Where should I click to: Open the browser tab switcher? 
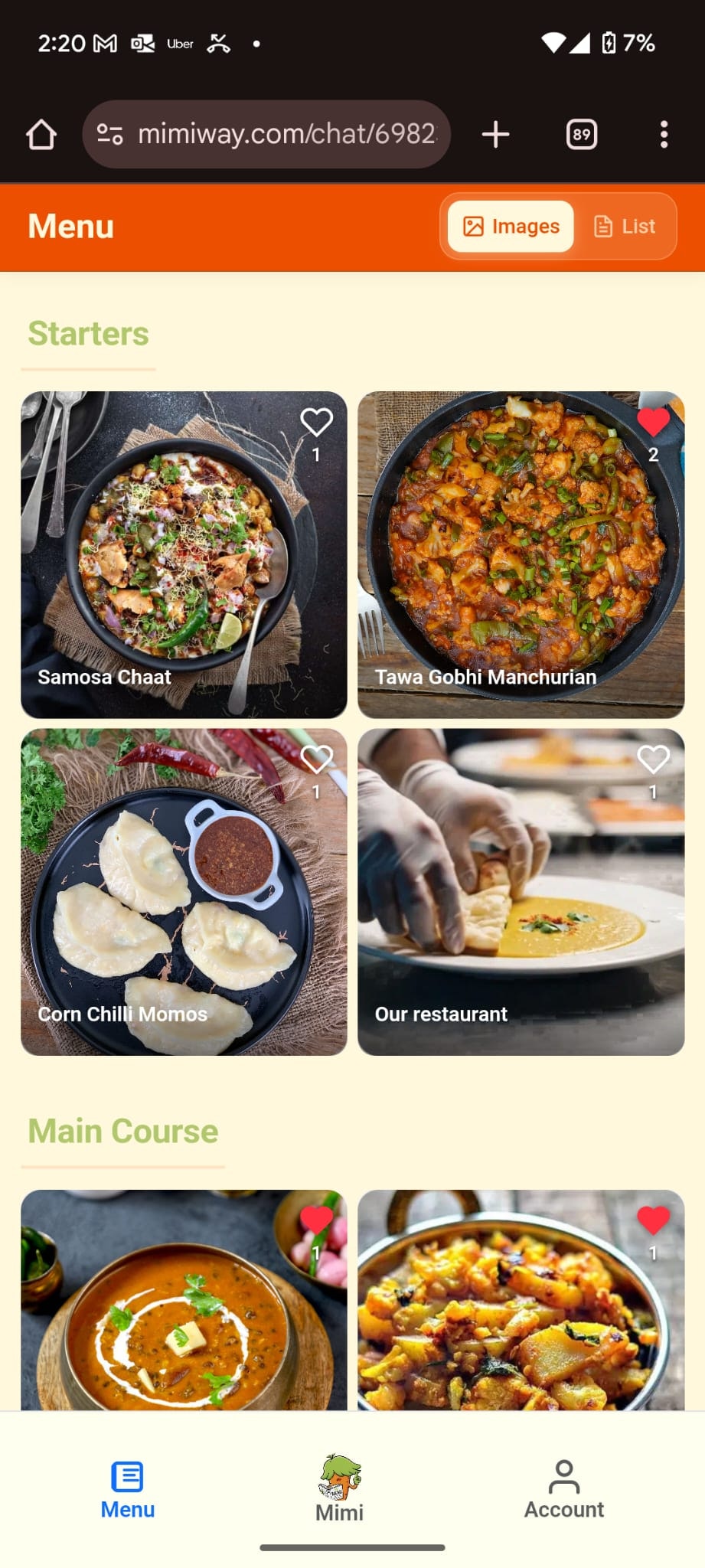click(582, 135)
